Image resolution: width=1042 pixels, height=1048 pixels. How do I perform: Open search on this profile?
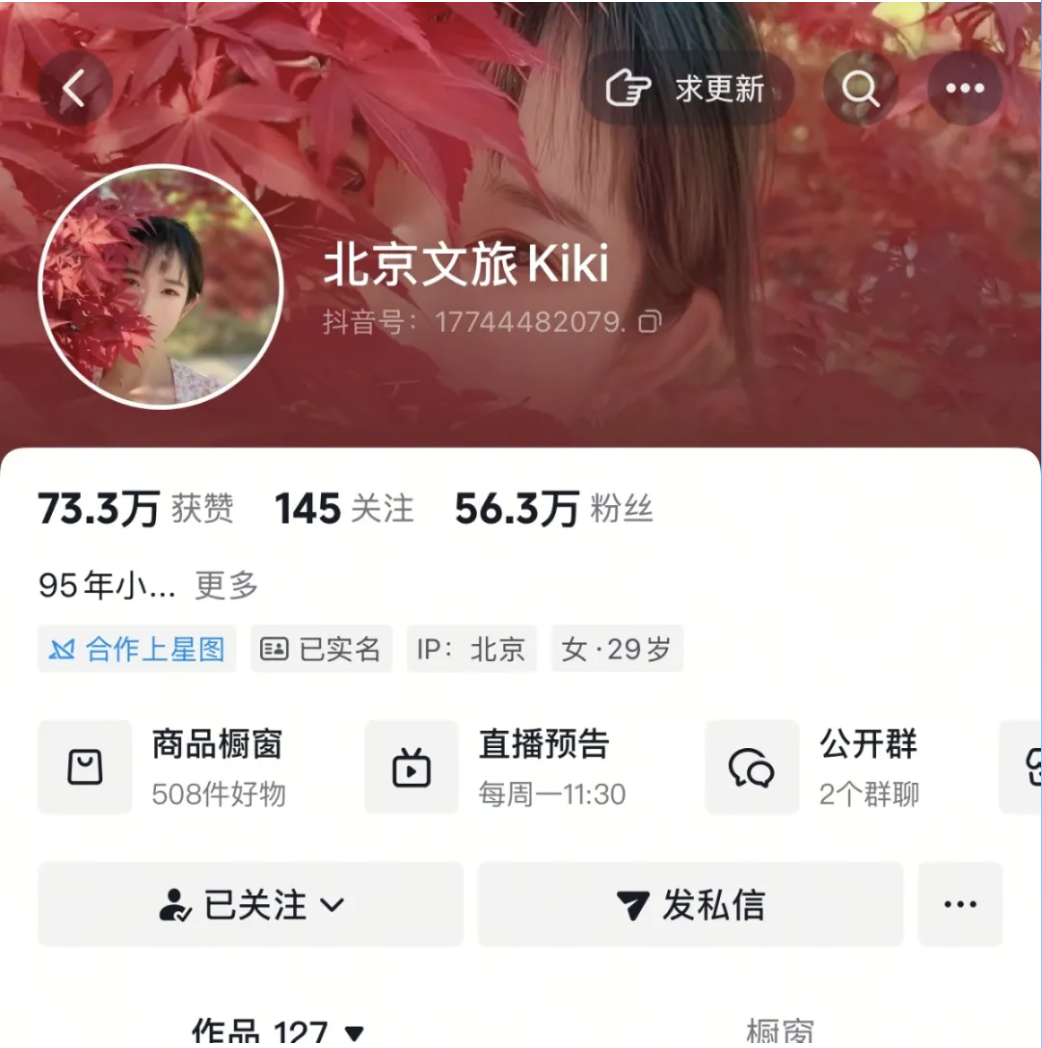coord(860,89)
